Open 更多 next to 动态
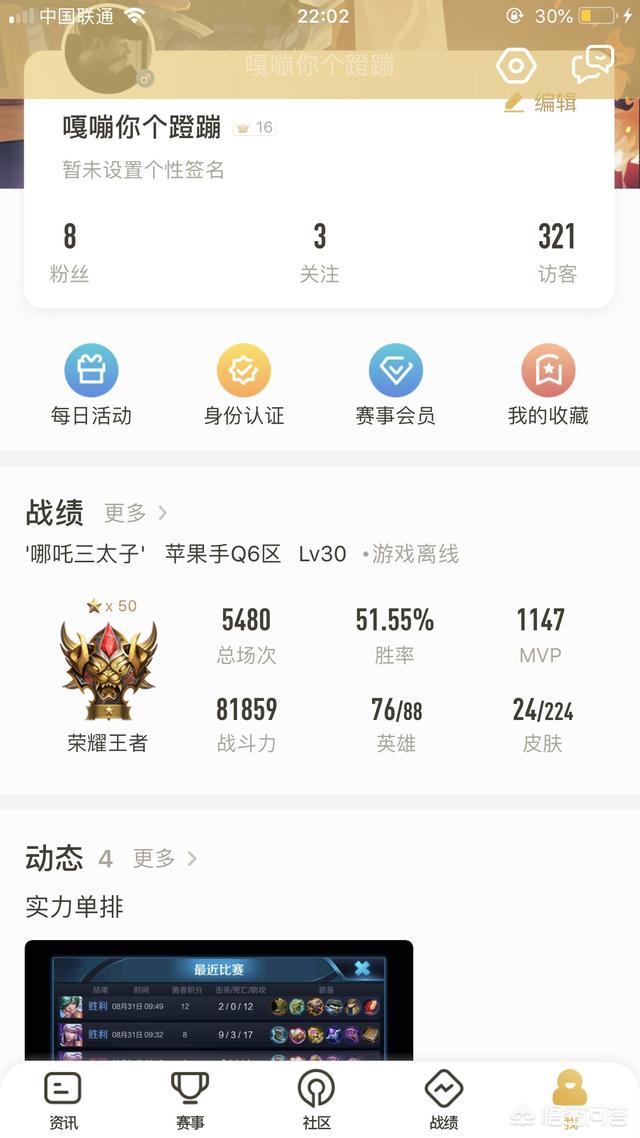Screen dimensions: 640x1138 (164, 858)
